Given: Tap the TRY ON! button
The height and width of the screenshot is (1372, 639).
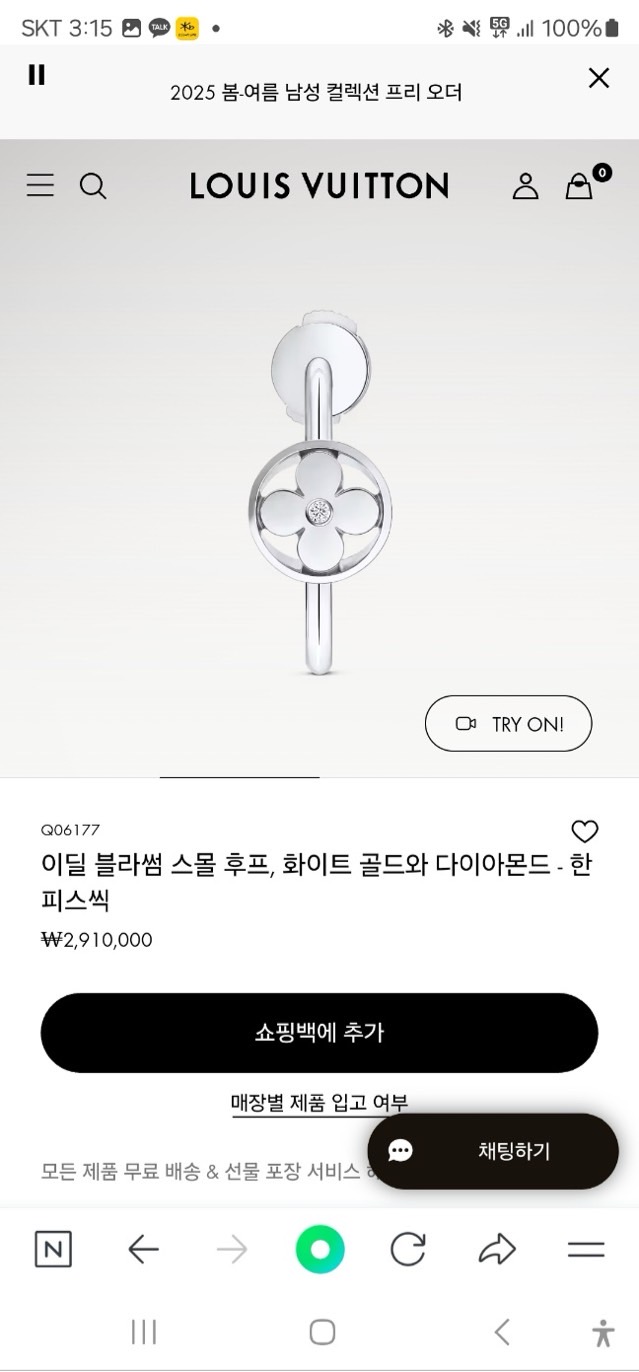Looking at the screenshot, I should pyautogui.click(x=508, y=723).
